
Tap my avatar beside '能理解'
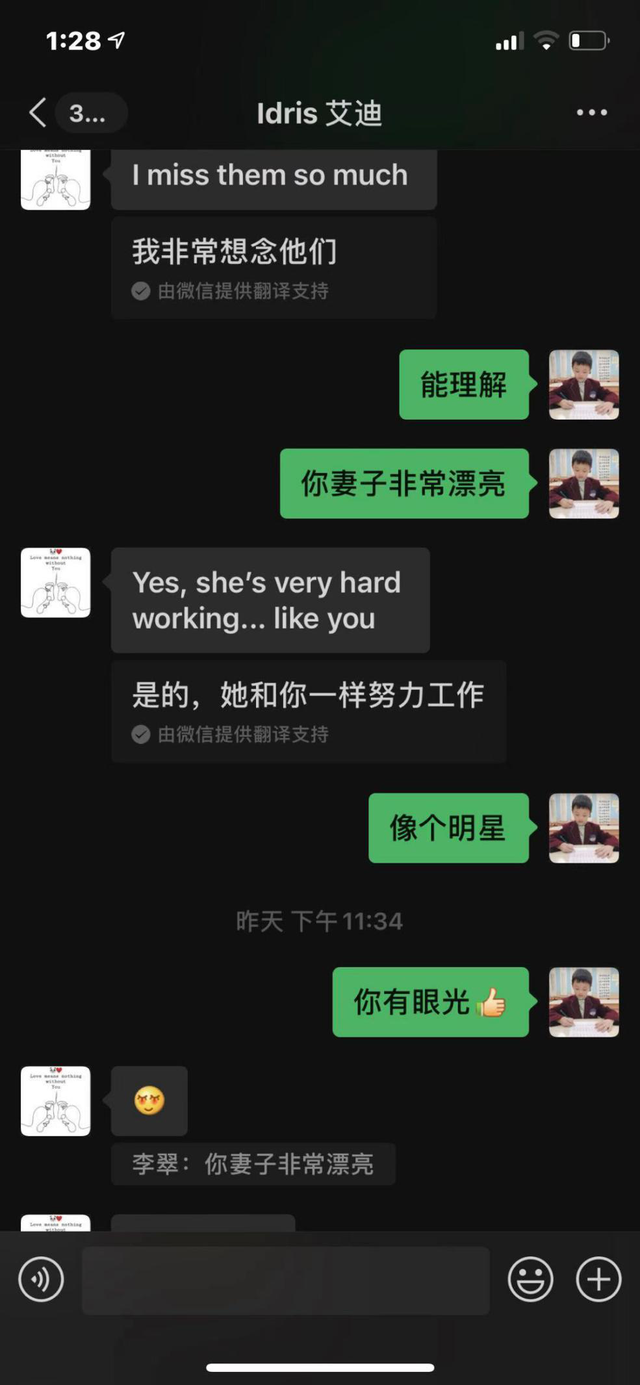click(584, 385)
